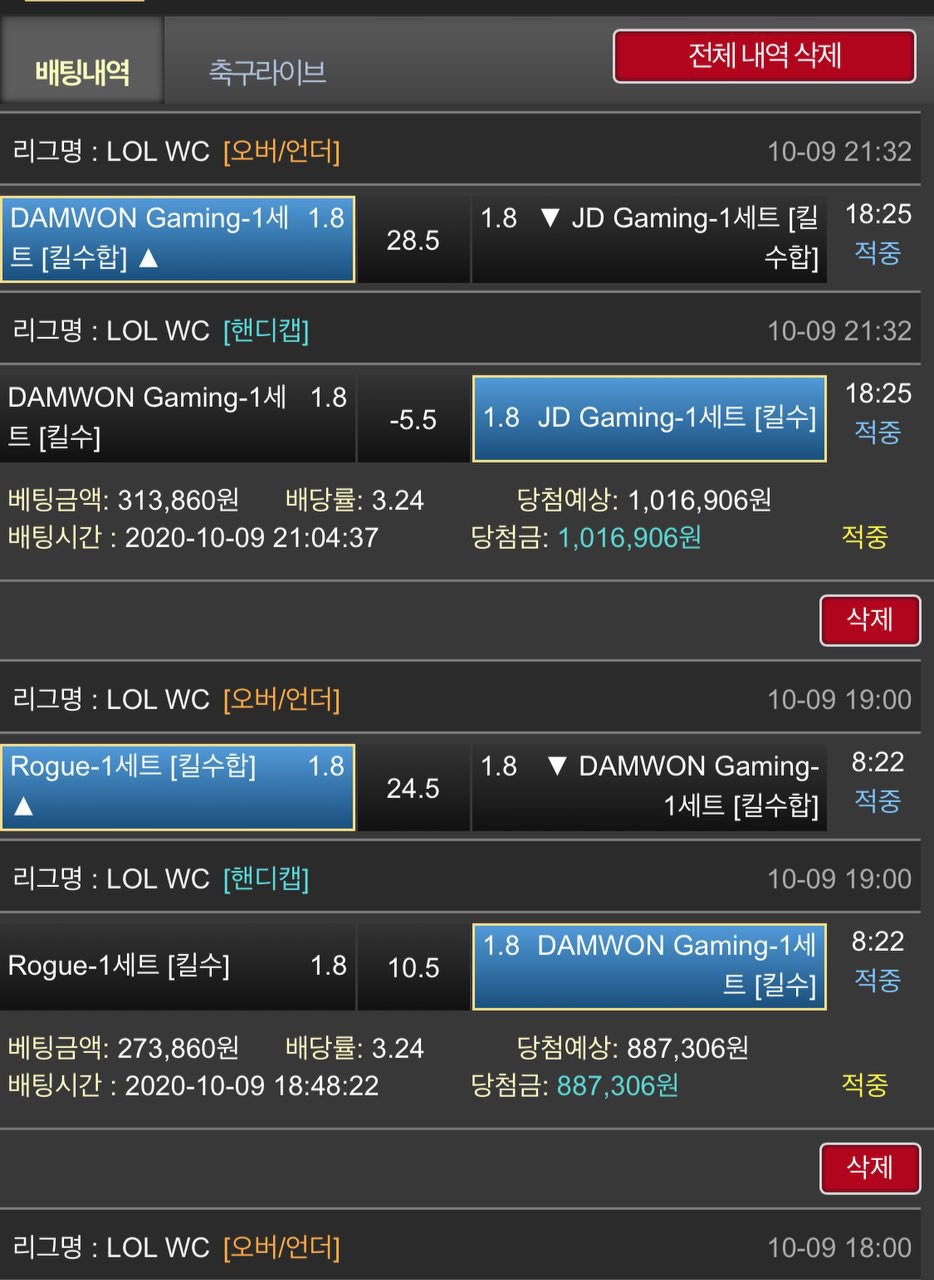Tap the 전체 내역 삭제 button

pyautogui.click(x=764, y=56)
